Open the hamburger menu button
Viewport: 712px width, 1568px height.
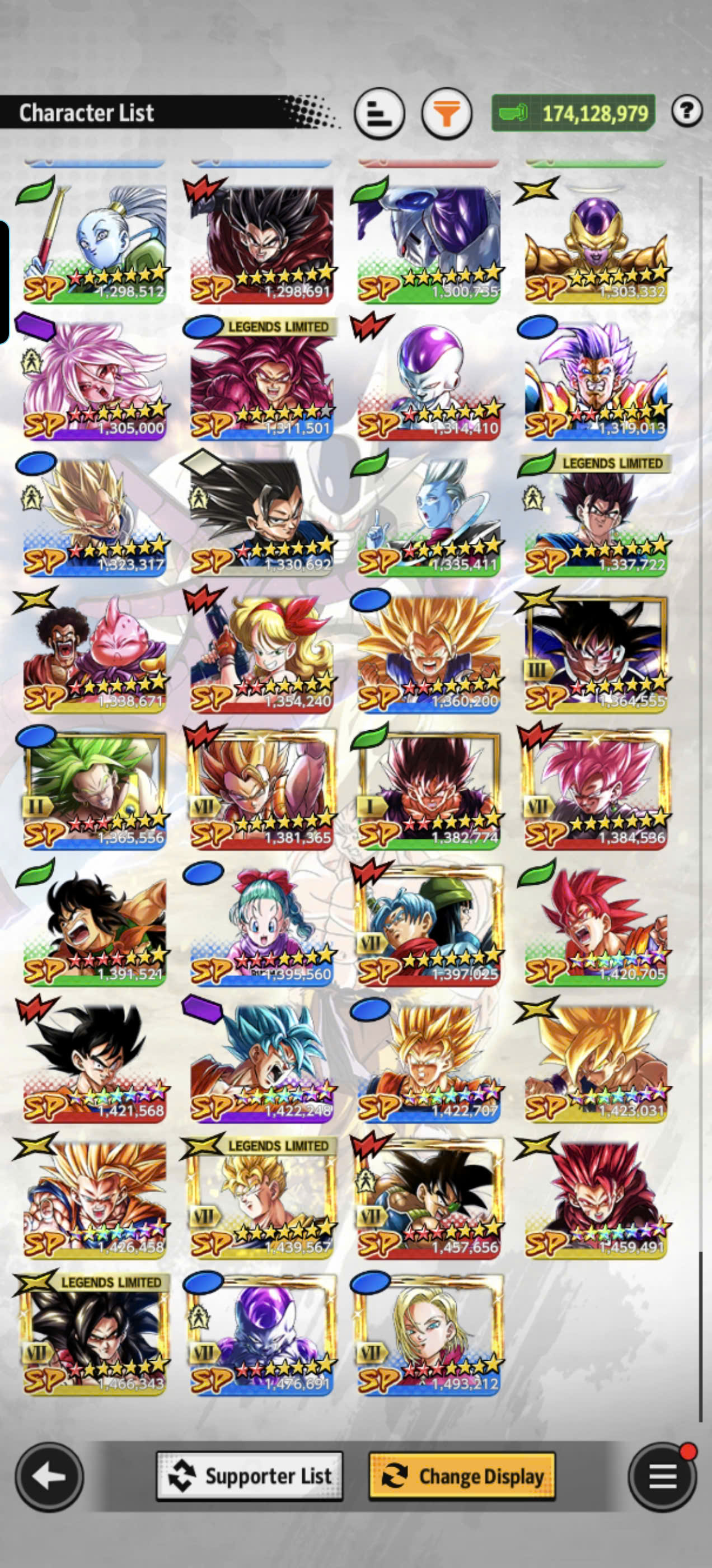coord(662,1477)
